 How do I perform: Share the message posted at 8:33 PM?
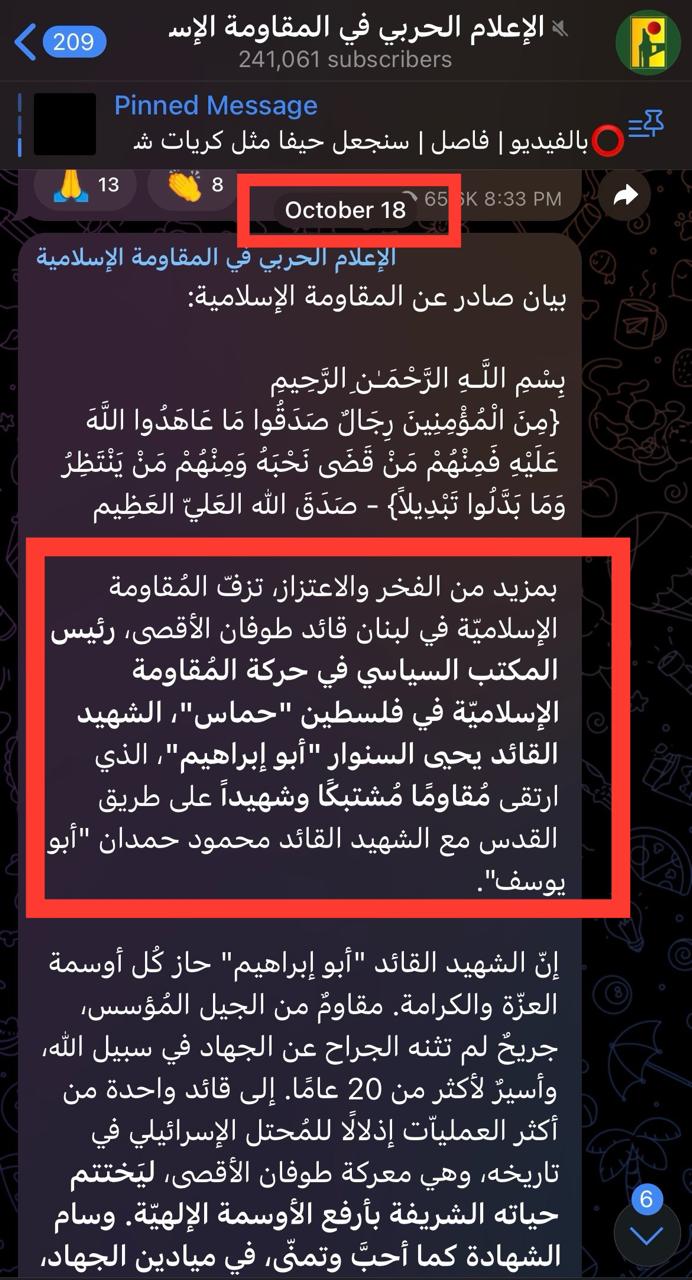point(626,197)
